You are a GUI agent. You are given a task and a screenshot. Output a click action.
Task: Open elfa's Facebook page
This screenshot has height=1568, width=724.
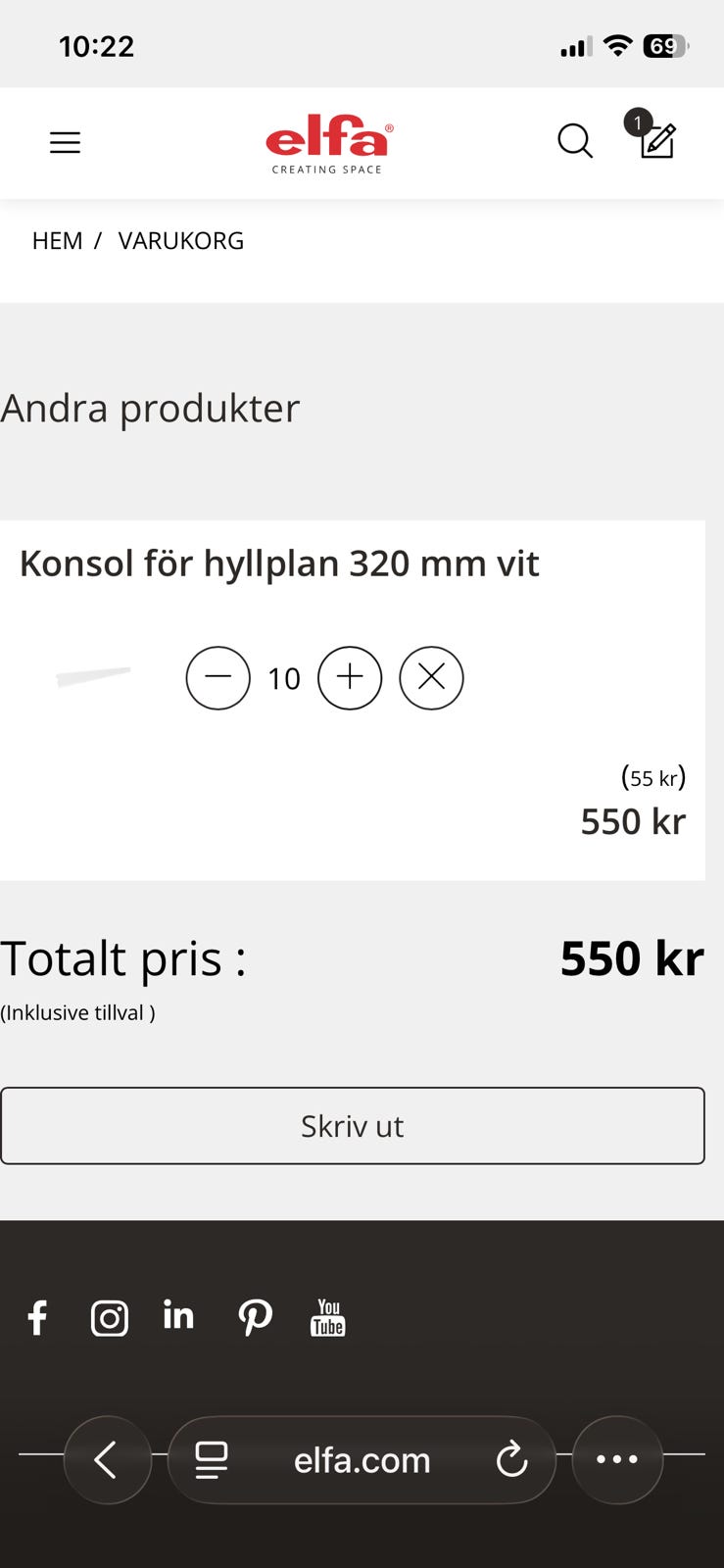(37, 1318)
